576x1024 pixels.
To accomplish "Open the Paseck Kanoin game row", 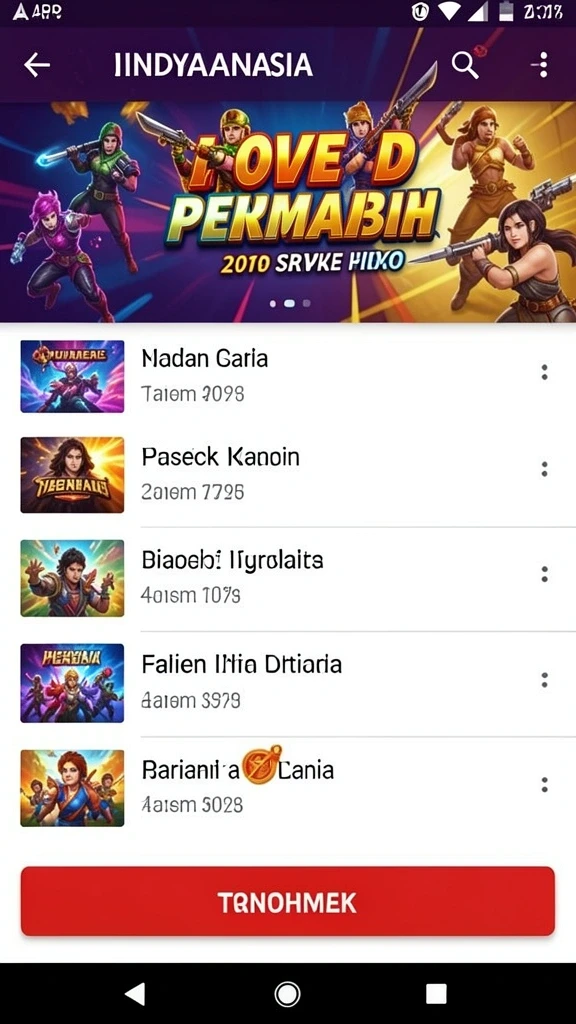I will (x=288, y=475).
